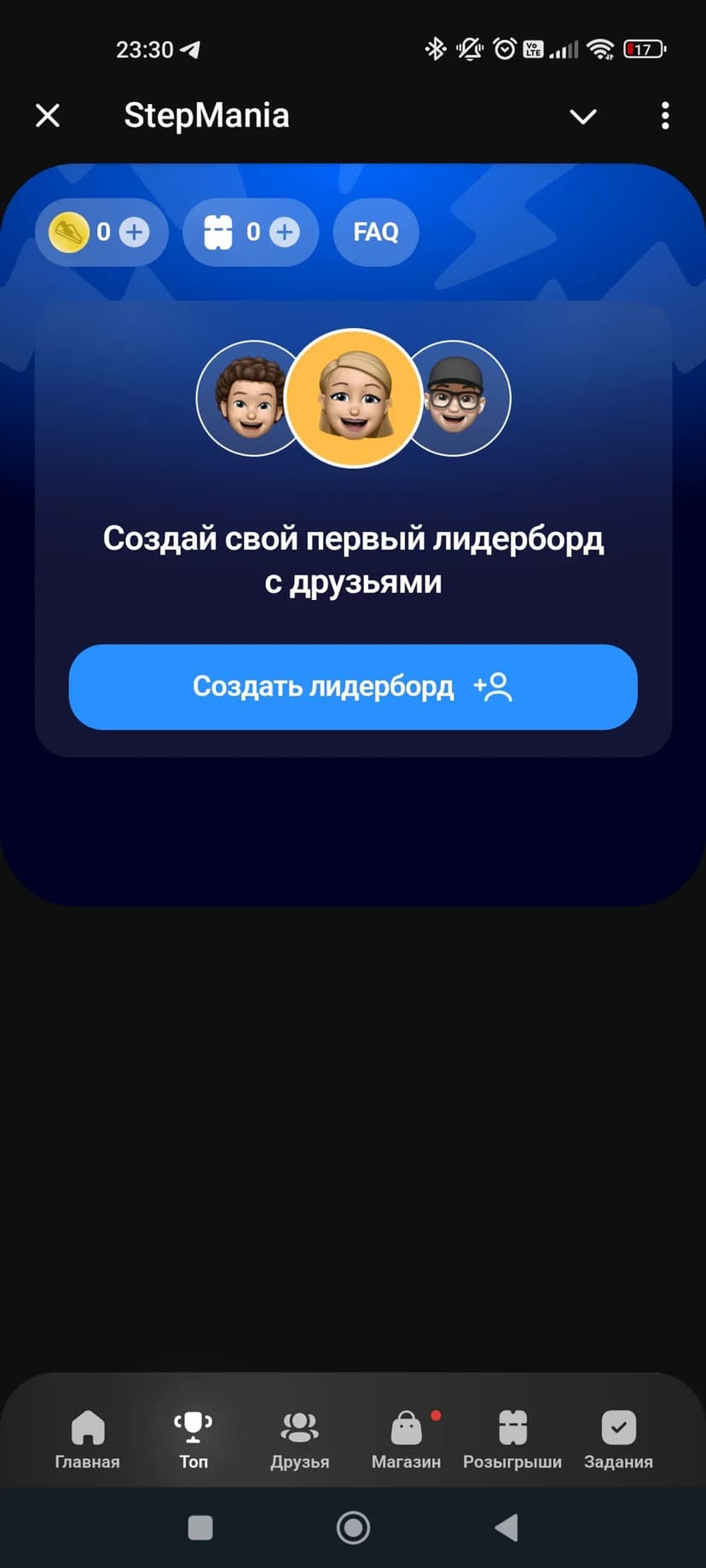Viewport: 706px width, 1568px height.
Task: Add tickets with the ticket balance plus
Action: [x=285, y=232]
